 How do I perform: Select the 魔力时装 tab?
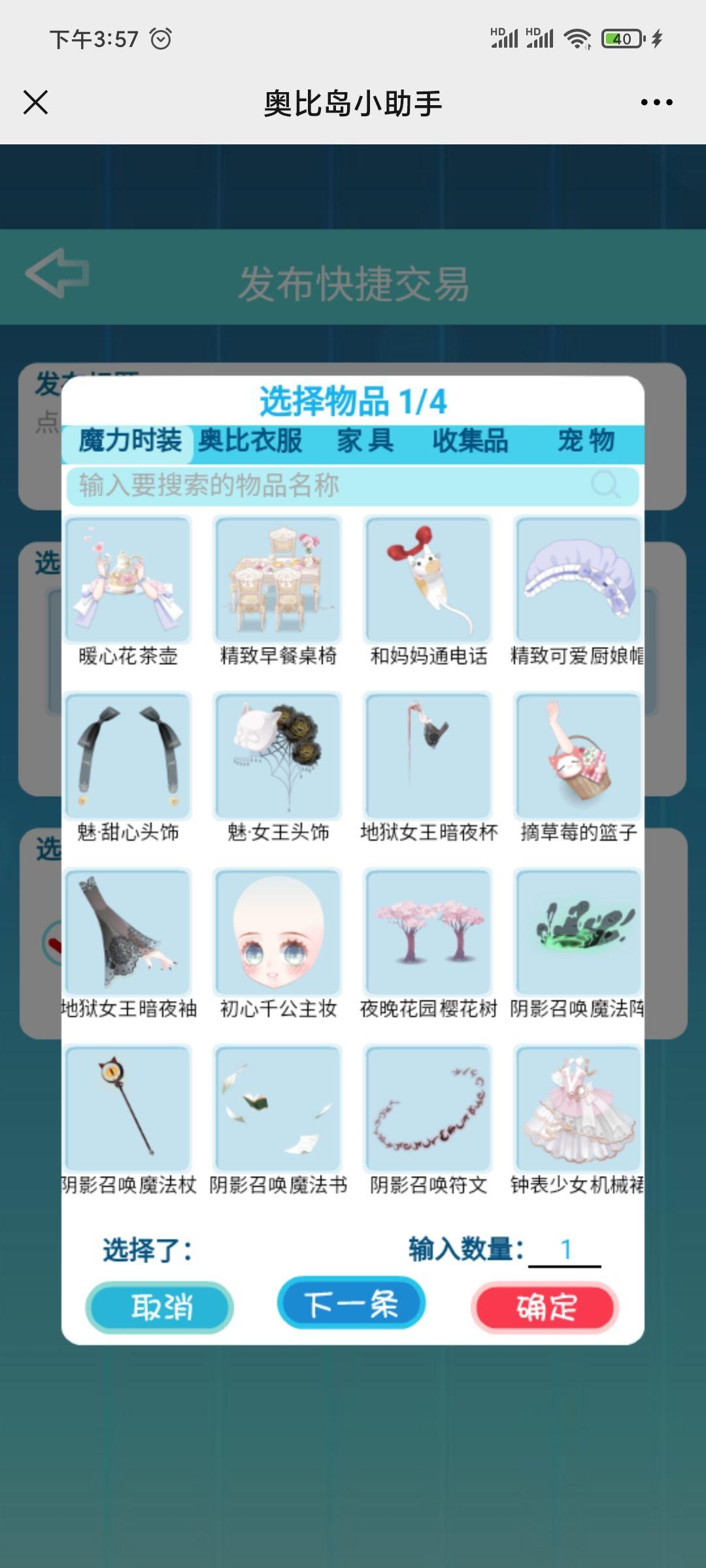point(130,441)
